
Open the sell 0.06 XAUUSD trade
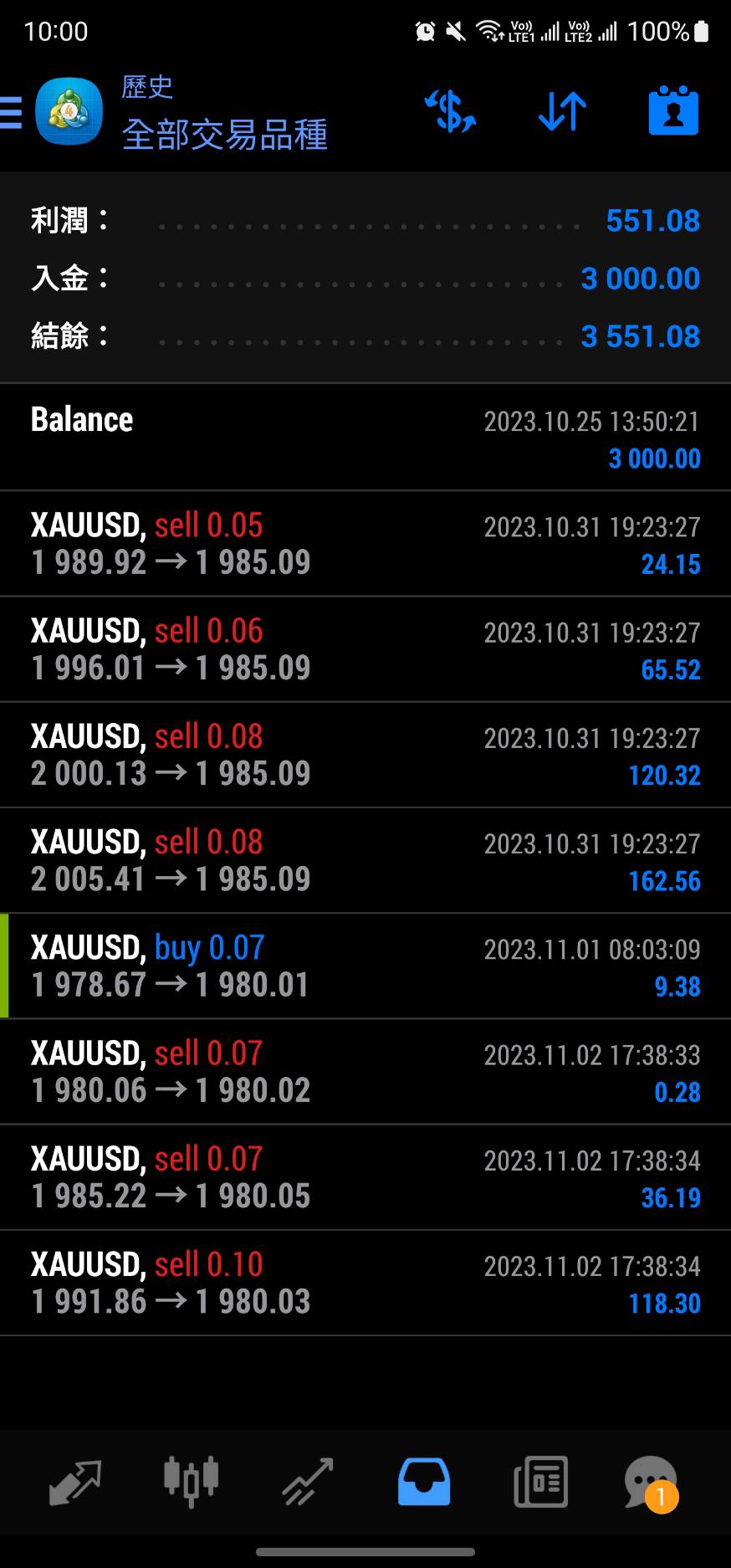tap(365, 649)
